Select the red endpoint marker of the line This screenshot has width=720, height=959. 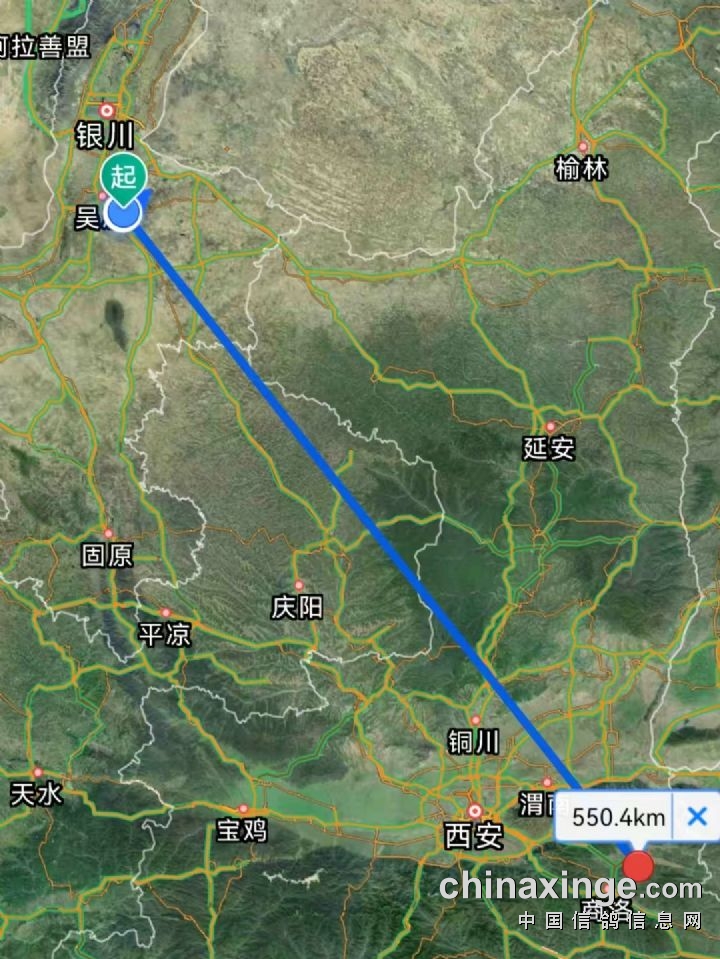coord(638,866)
